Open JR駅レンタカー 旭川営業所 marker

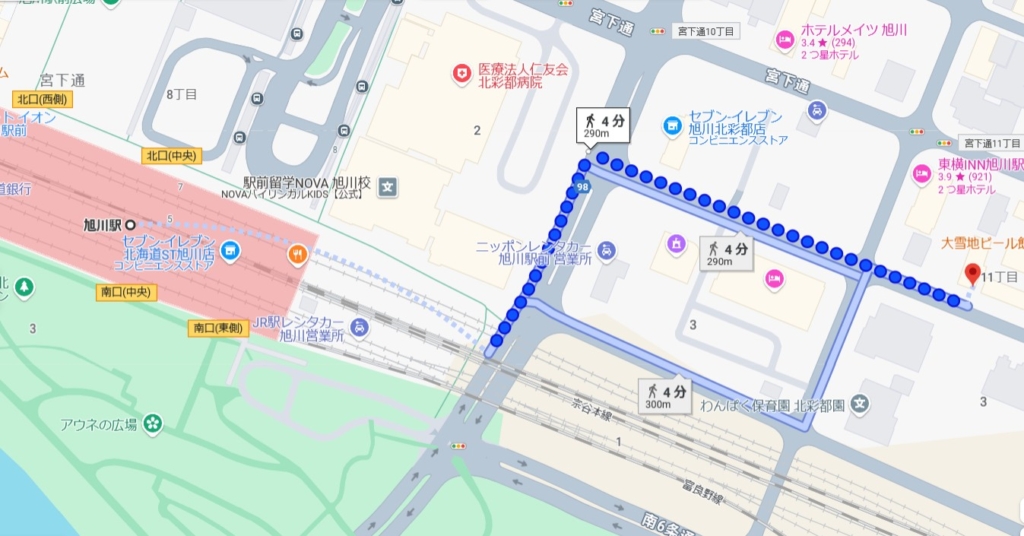click(x=360, y=328)
